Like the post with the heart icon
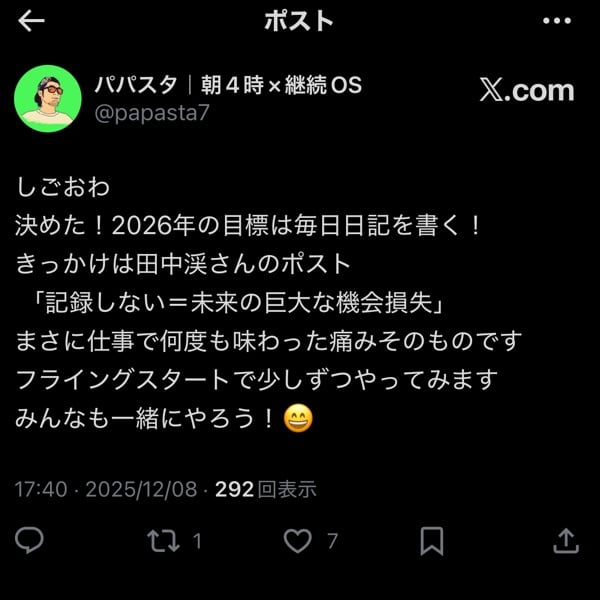The image size is (600, 600). pos(297,541)
